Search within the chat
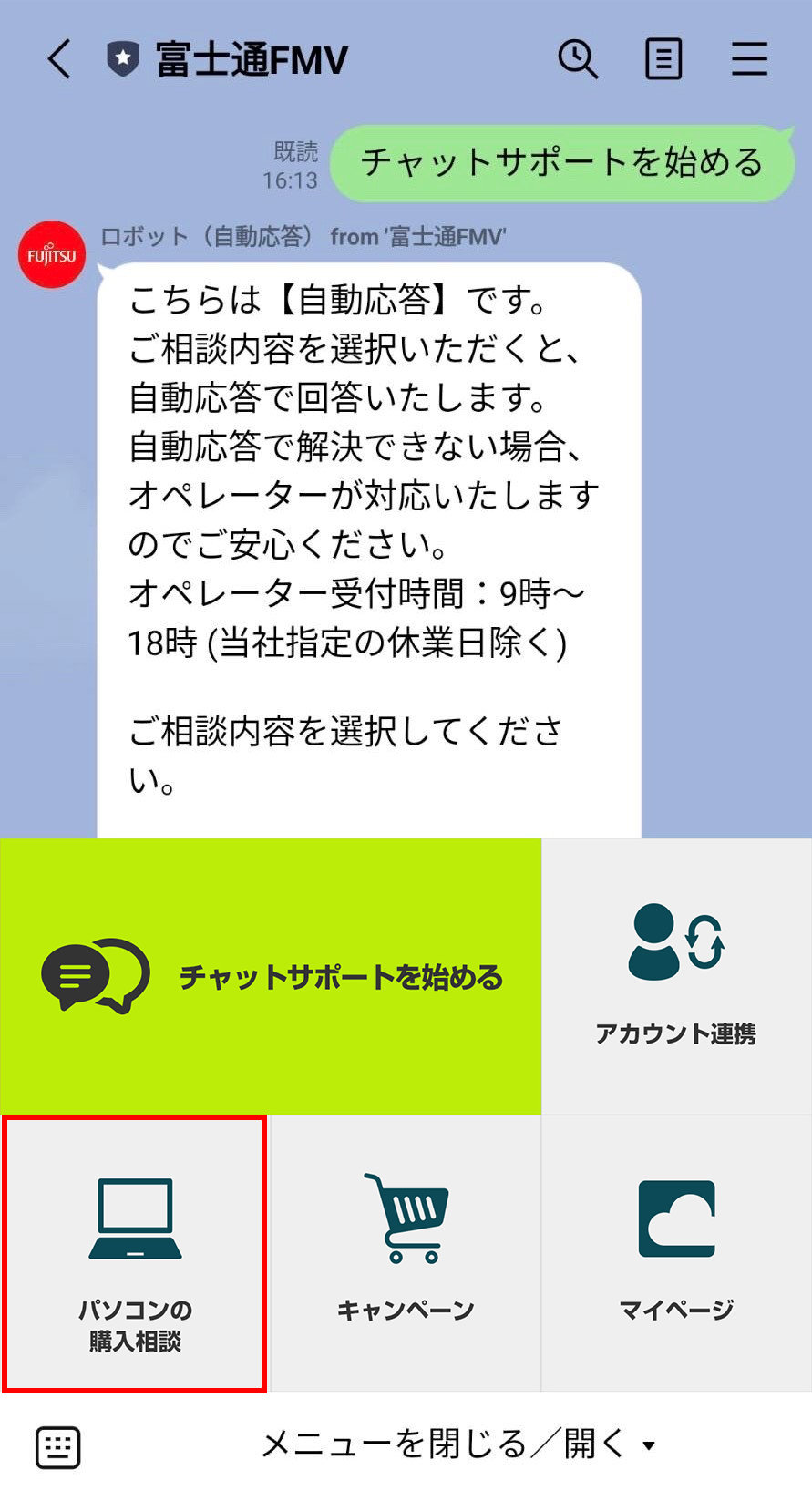Viewport: 812px width, 1501px height. tap(578, 60)
